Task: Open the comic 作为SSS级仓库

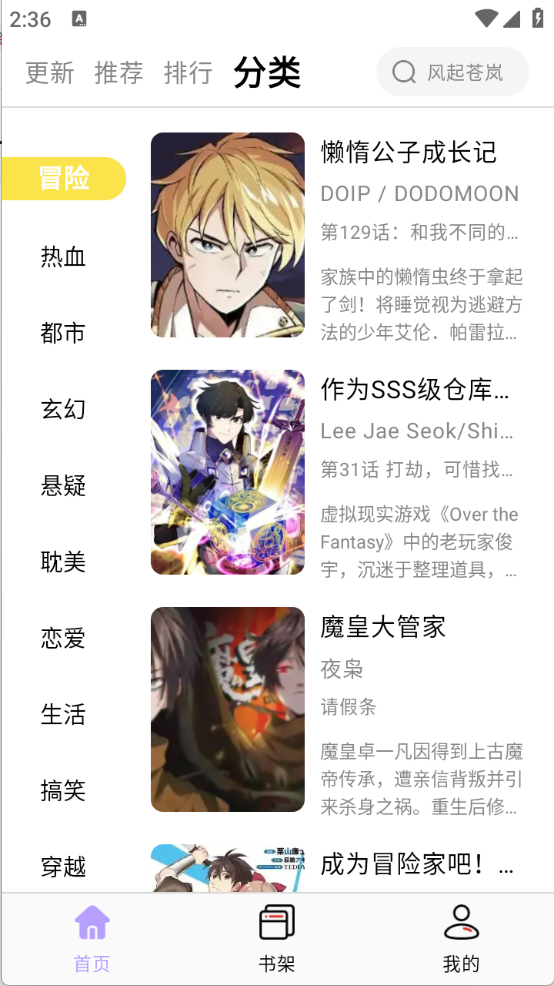Action: tap(340, 472)
